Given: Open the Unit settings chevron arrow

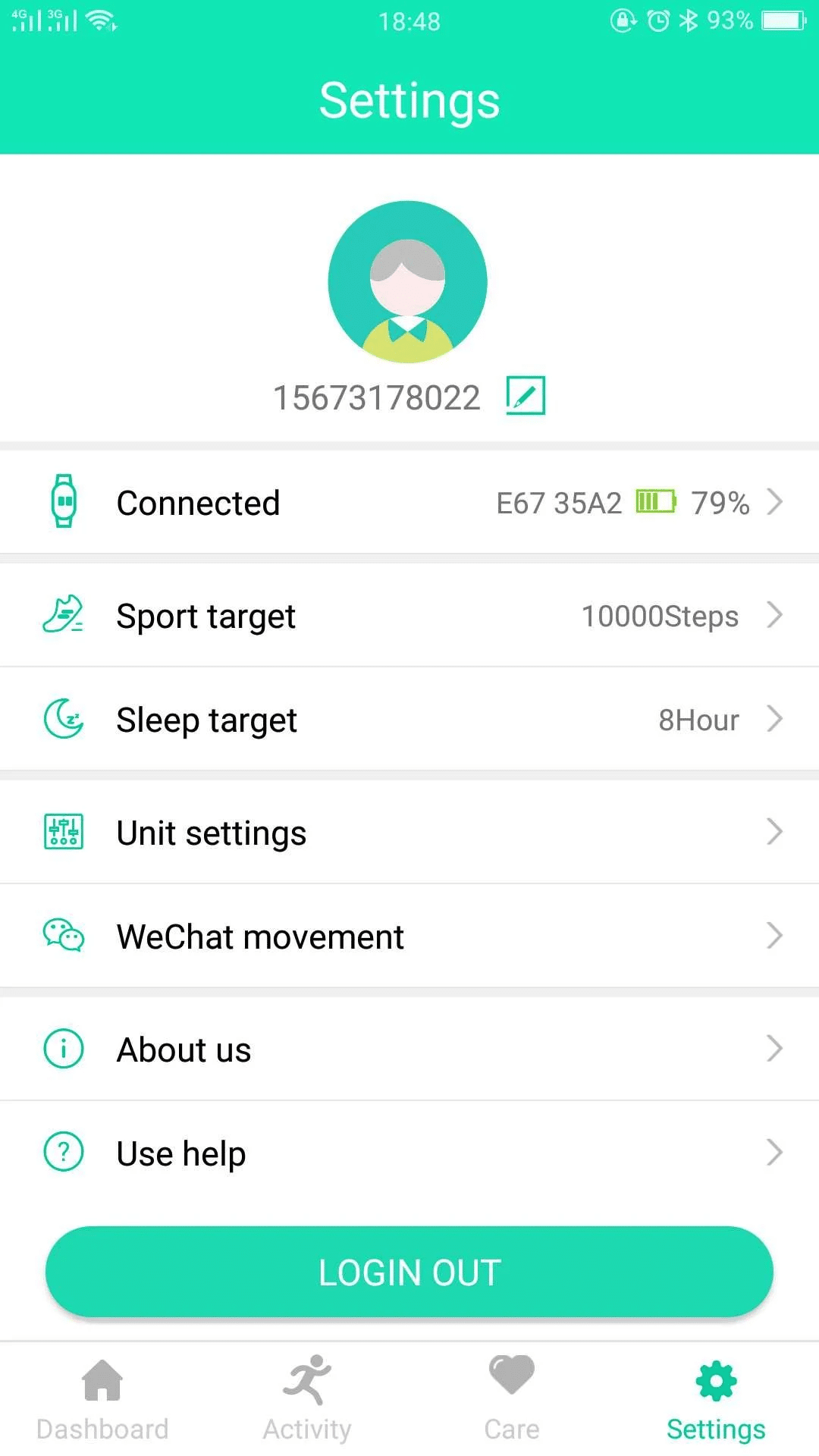Looking at the screenshot, I should [x=775, y=831].
